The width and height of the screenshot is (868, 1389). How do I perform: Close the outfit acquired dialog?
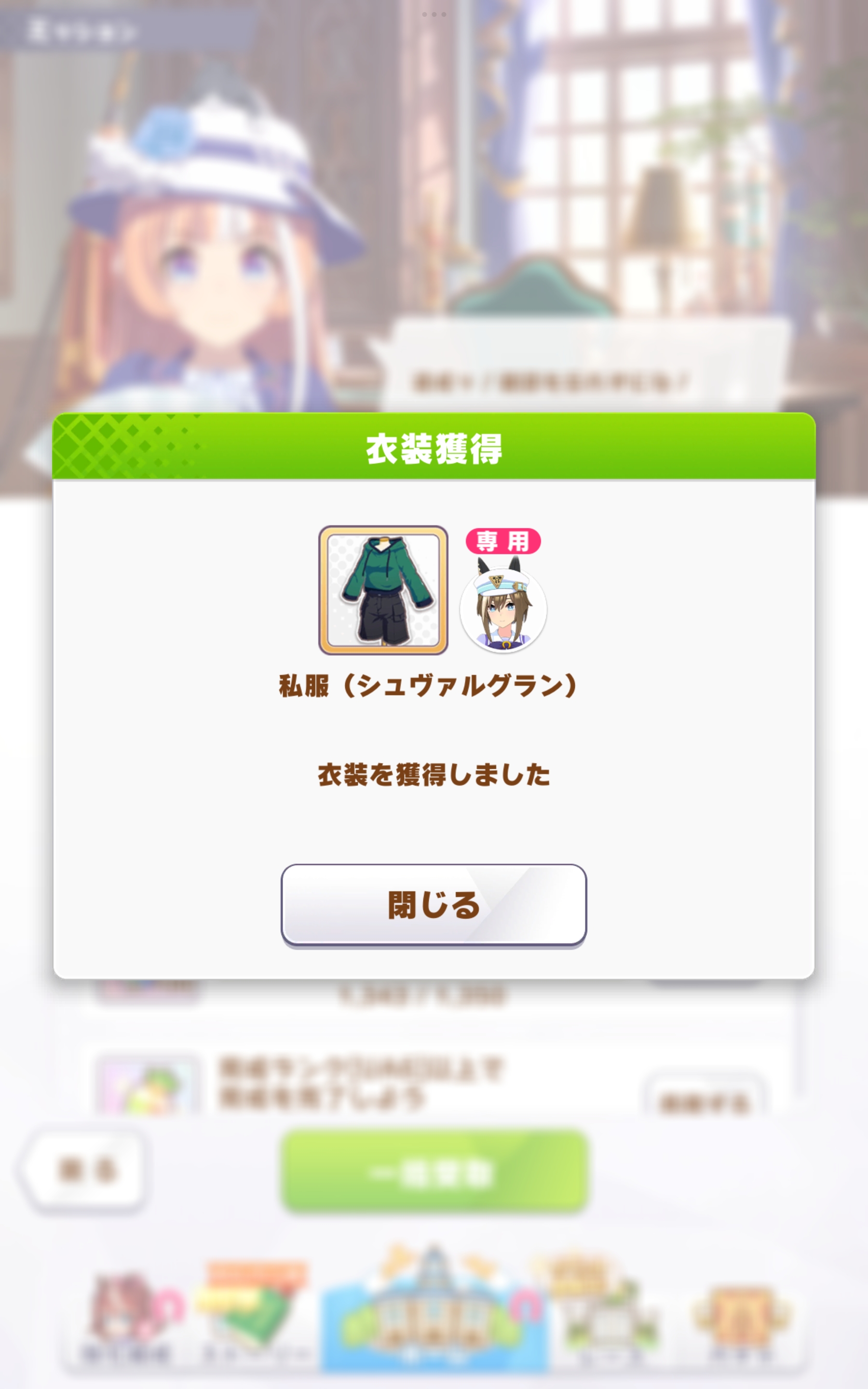click(x=434, y=905)
